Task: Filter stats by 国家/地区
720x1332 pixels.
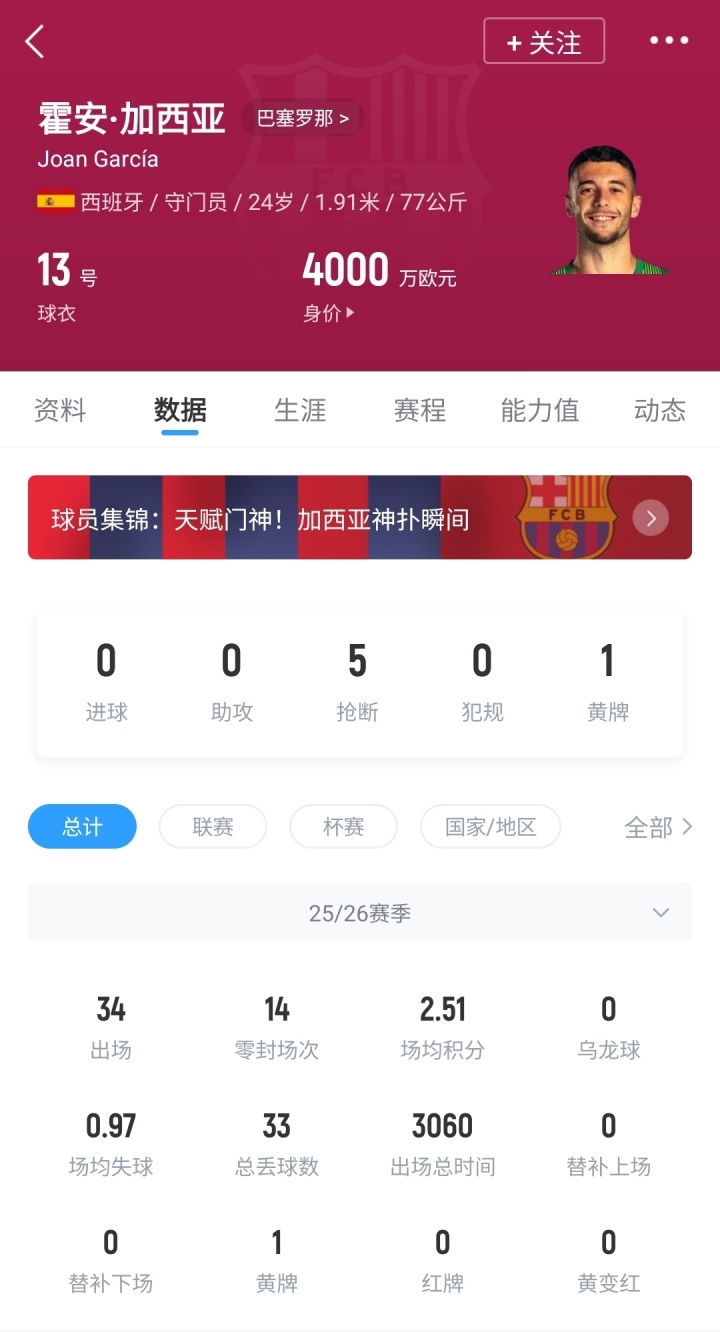Action: coord(490,827)
